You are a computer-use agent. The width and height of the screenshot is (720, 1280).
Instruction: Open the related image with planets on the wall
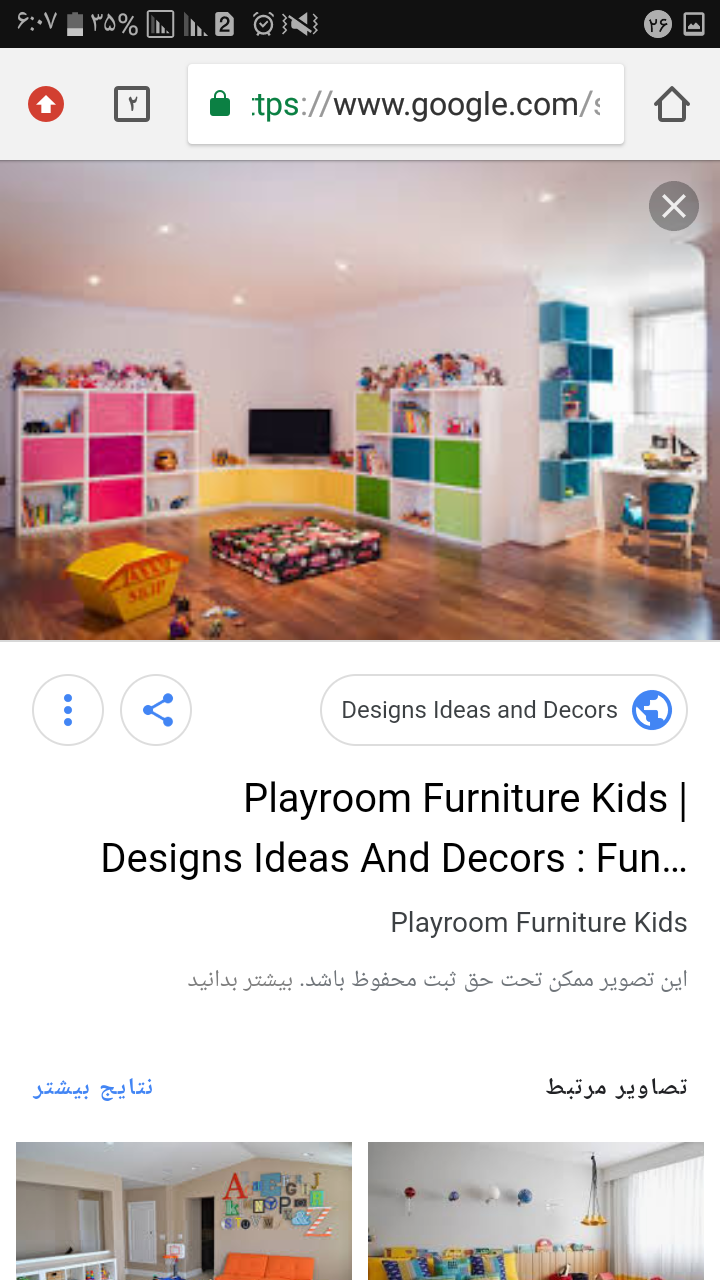coord(536,1210)
